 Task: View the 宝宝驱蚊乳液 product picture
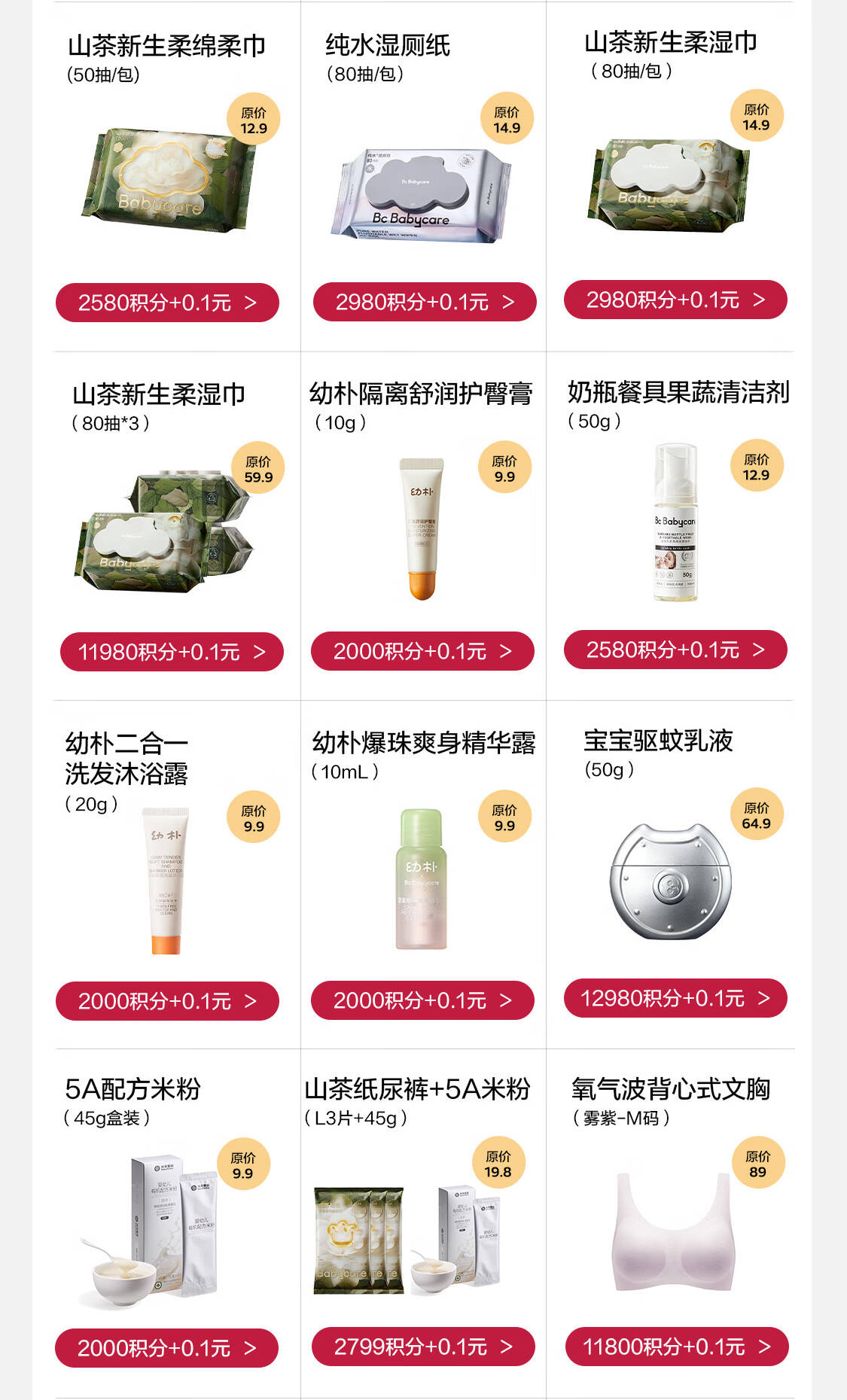click(670, 881)
